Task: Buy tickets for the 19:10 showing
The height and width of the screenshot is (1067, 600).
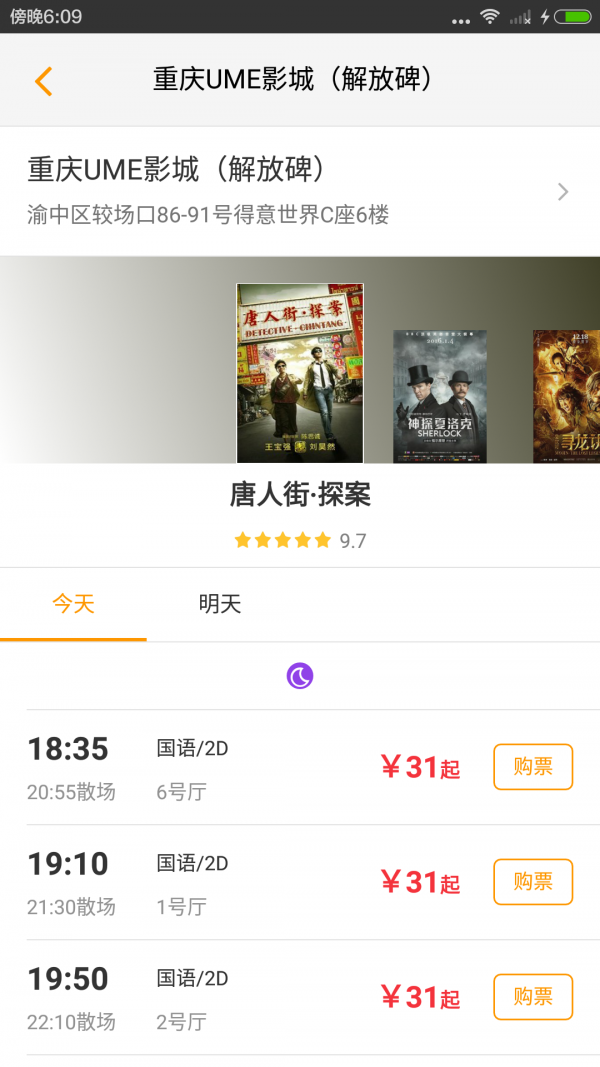Action: click(x=533, y=882)
